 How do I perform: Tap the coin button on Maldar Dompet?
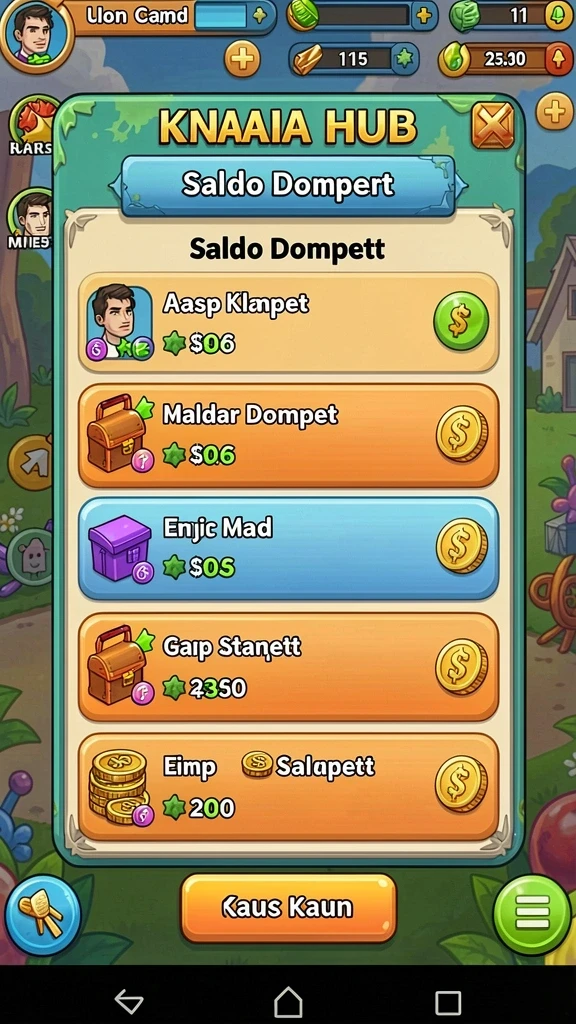point(462,434)
